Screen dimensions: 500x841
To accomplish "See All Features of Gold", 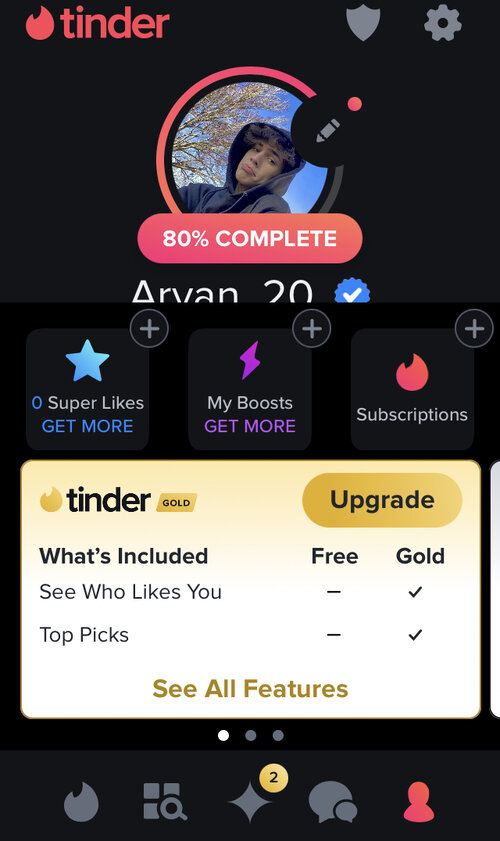I will point(250,689).
